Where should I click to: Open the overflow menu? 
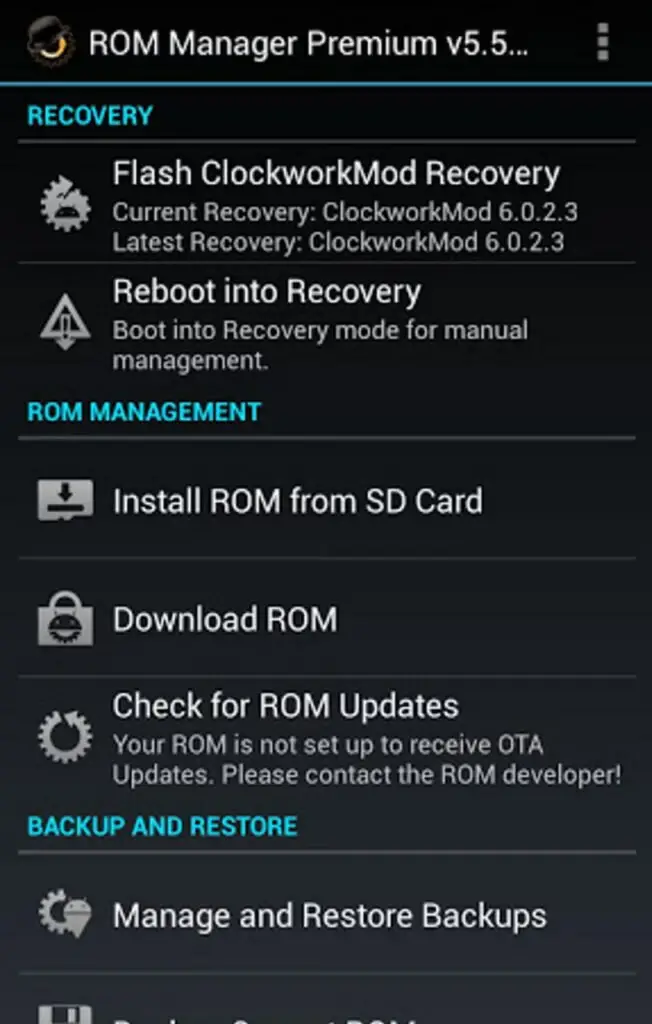pos(602,42)
